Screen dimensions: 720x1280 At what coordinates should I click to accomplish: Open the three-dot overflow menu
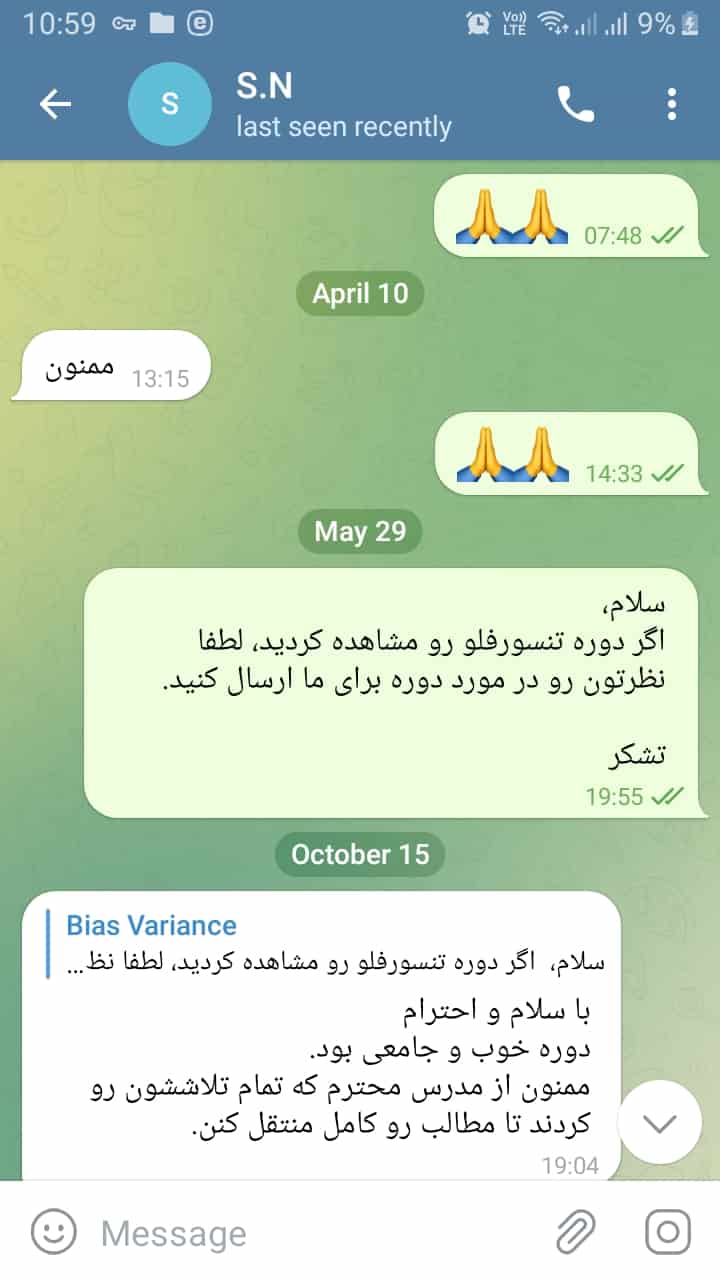coord(672,104)
